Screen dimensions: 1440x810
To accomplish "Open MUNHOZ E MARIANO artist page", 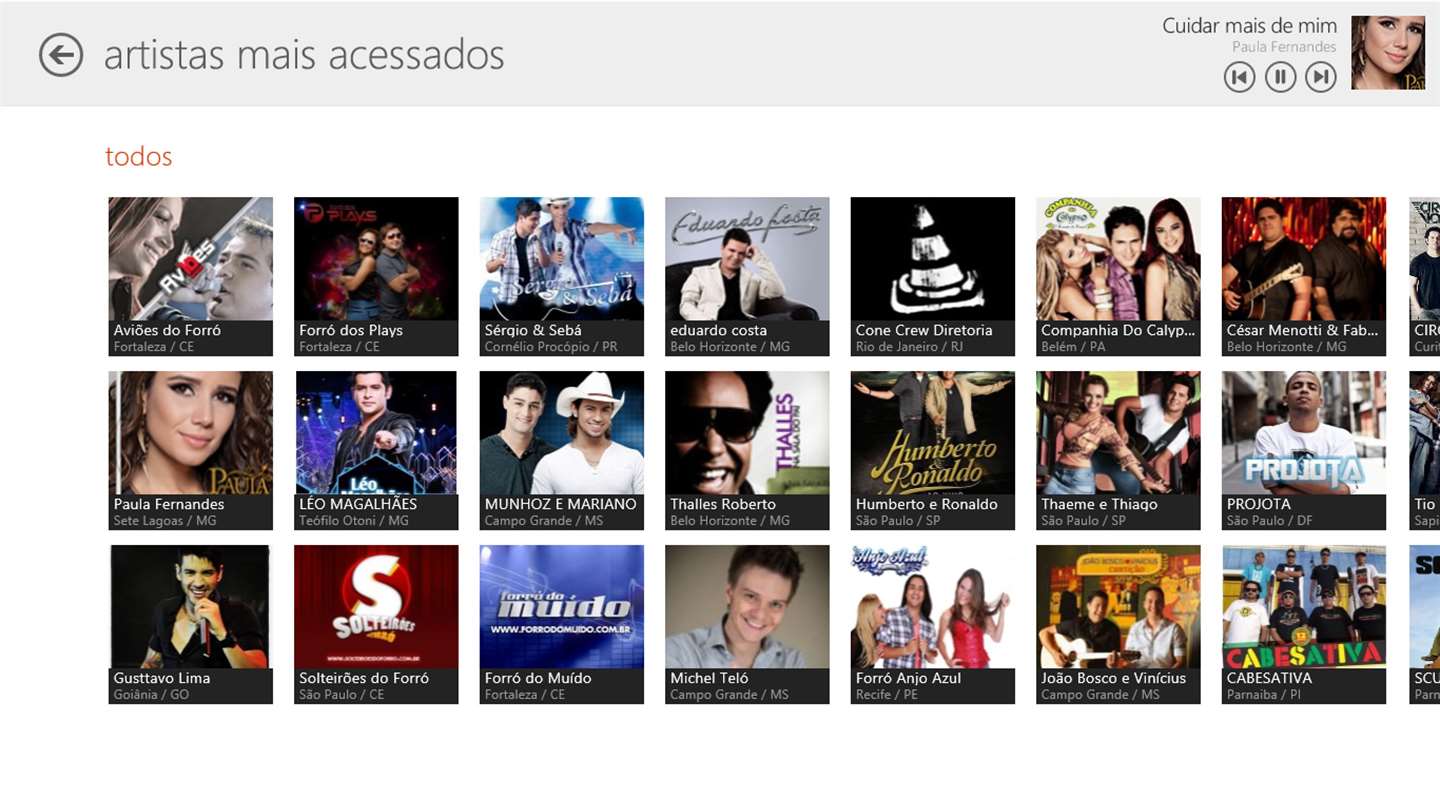I will point(561,450).
